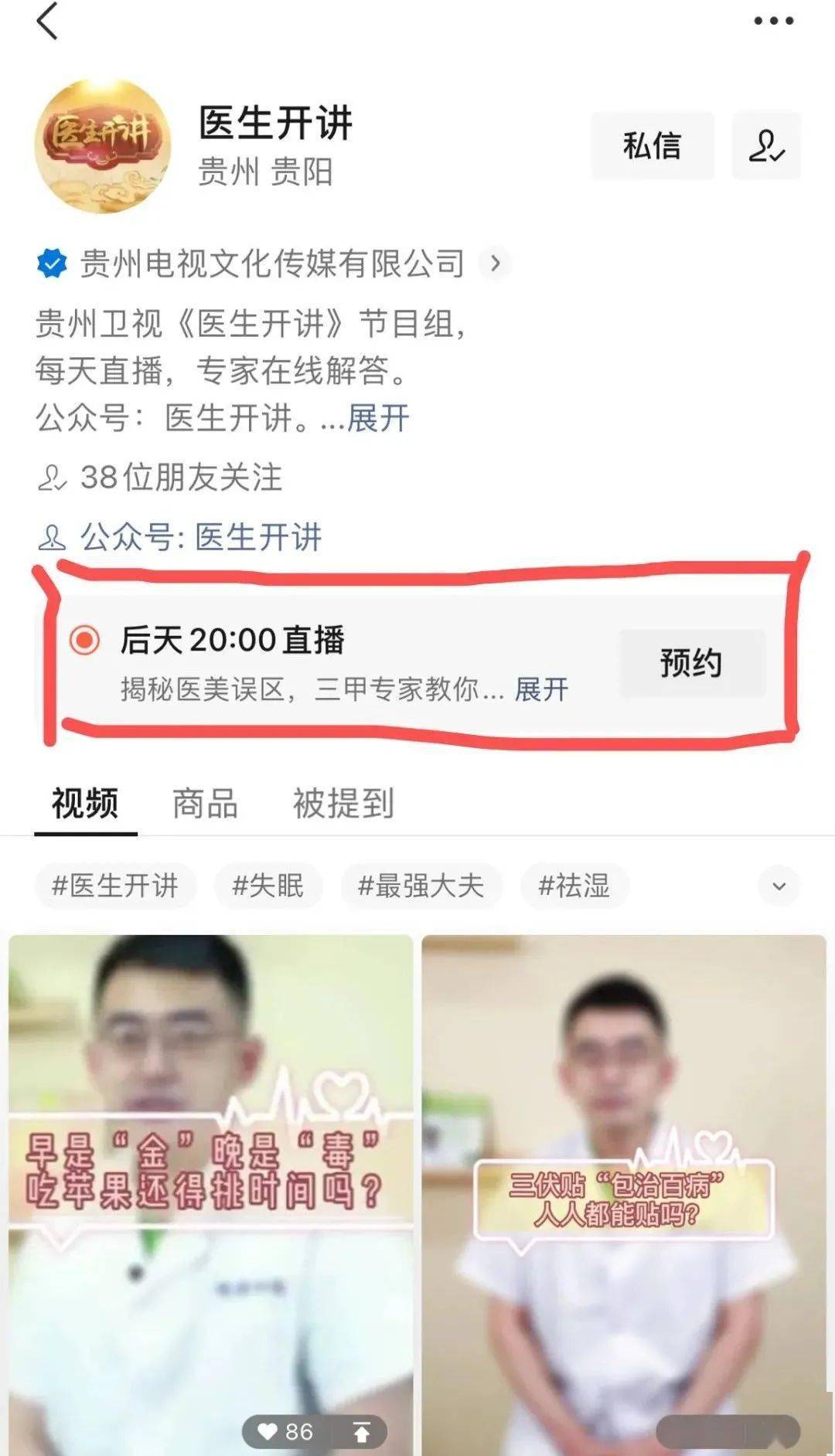The height and width of the screenshot is (1456, 835).
Task: Reserve the 20:00 livestream with 预约
Action: click(691, 663)
